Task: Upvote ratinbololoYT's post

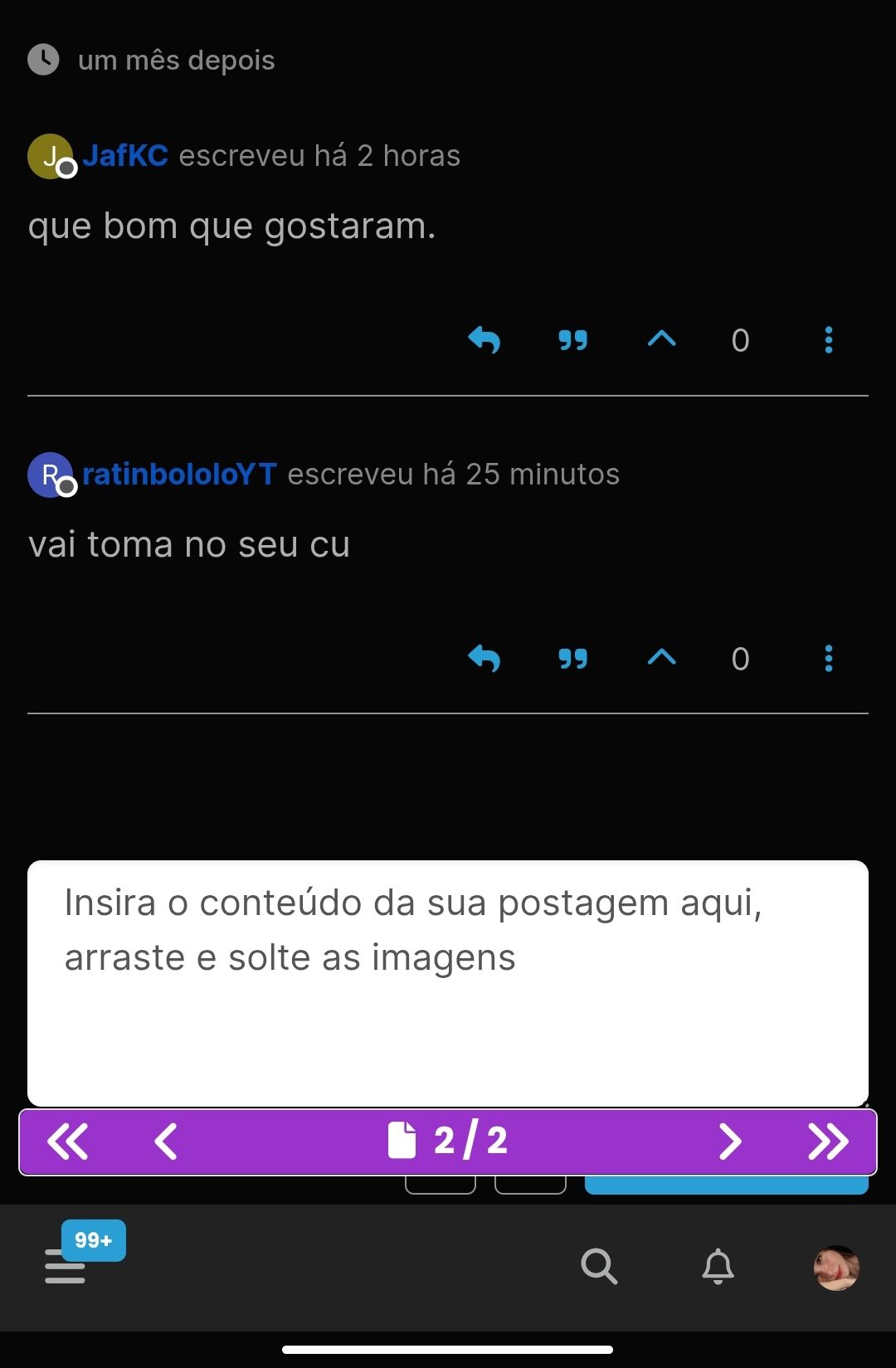Action: tap(661, 658)
